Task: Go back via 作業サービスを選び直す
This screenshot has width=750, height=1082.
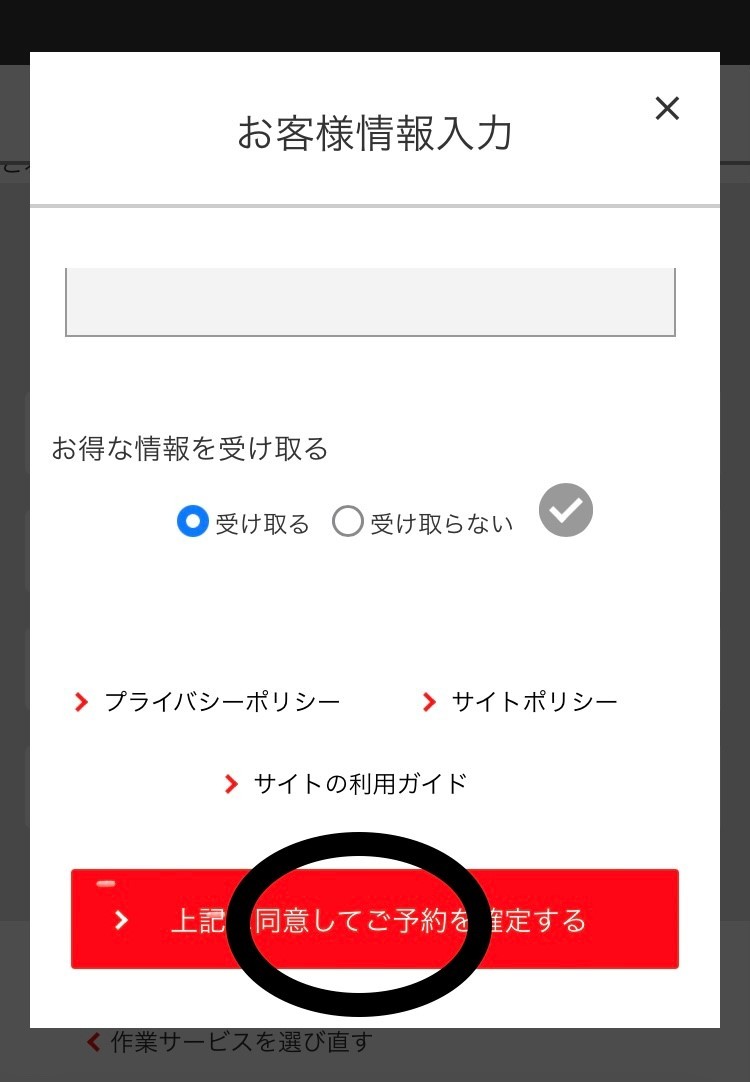Action: (x=238, y=1042)
